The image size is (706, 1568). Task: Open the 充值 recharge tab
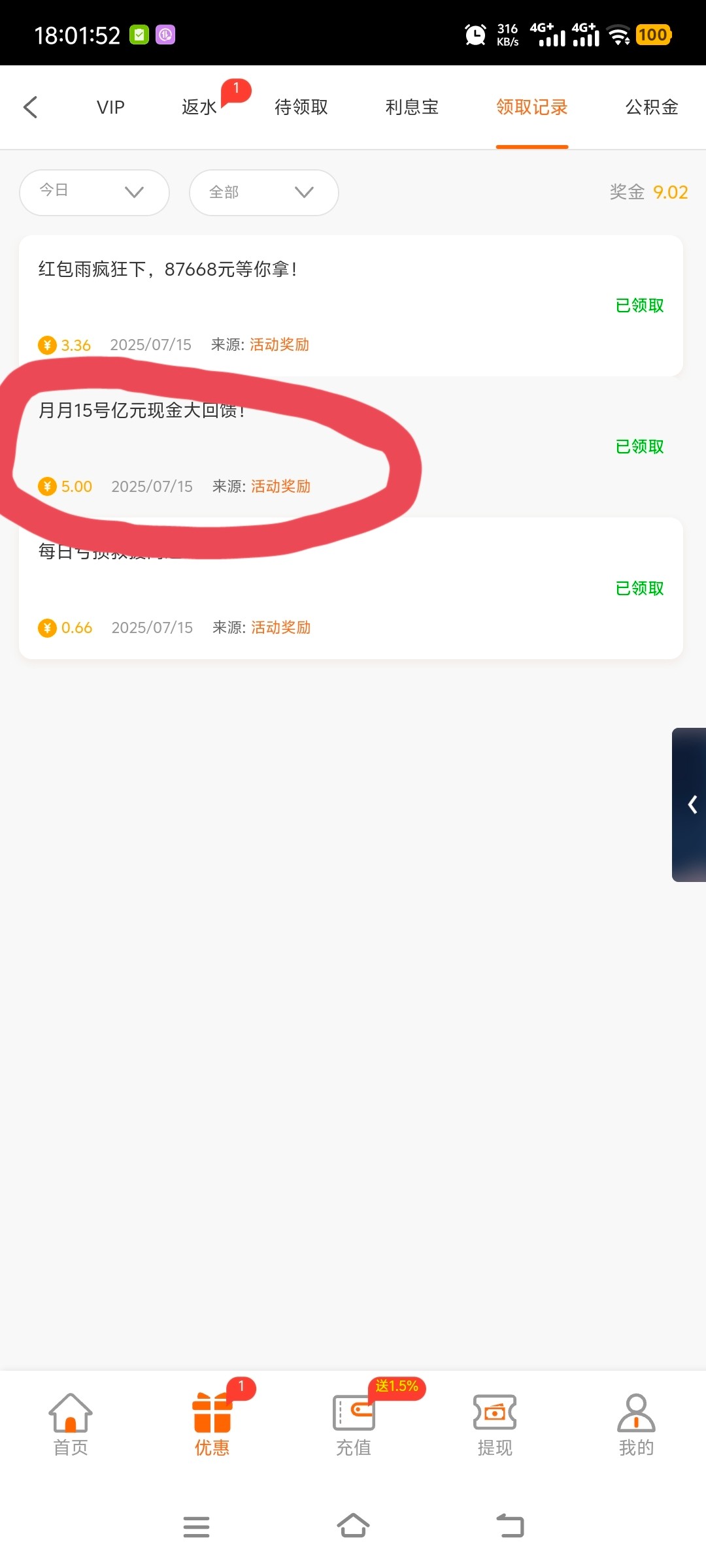(x=354, y=1424)
